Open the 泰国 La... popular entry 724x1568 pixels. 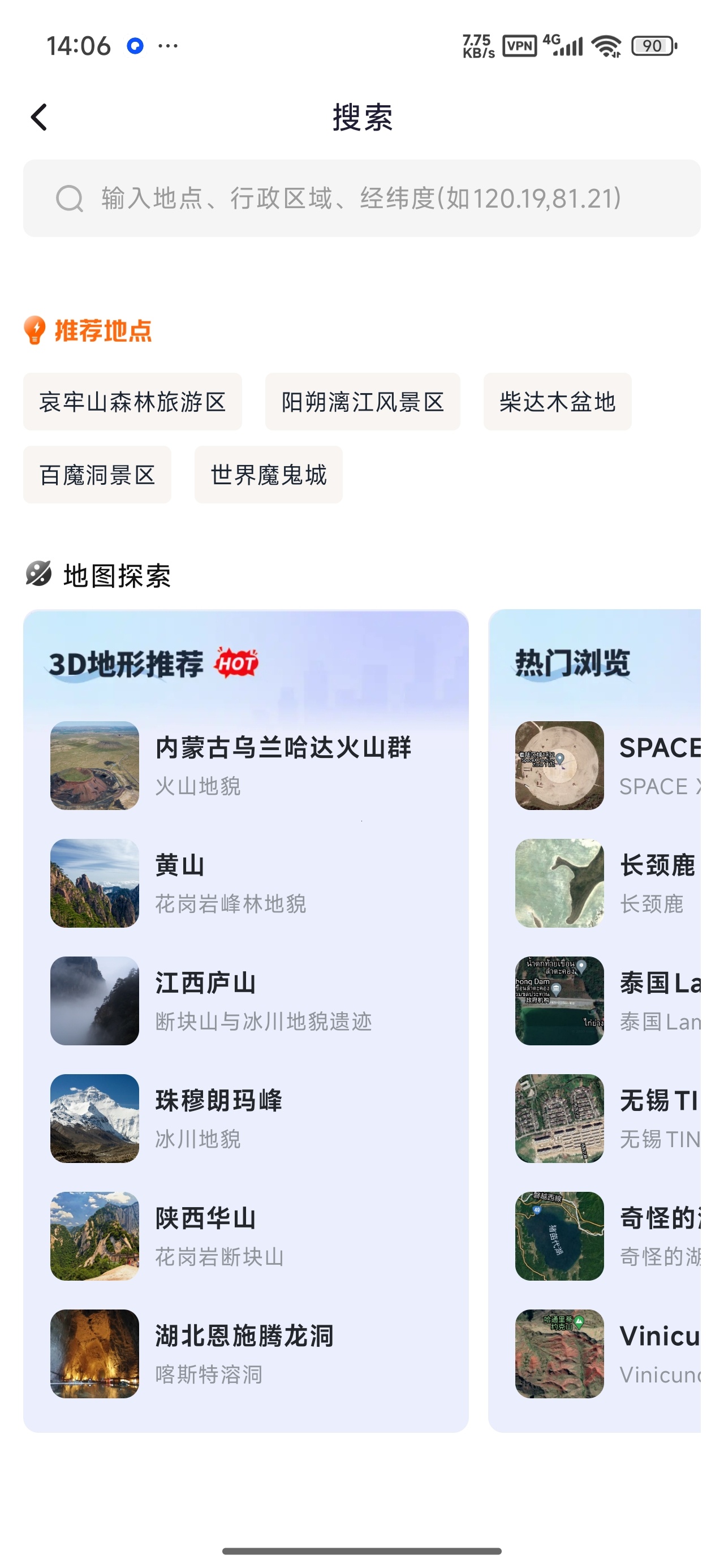607,1001
